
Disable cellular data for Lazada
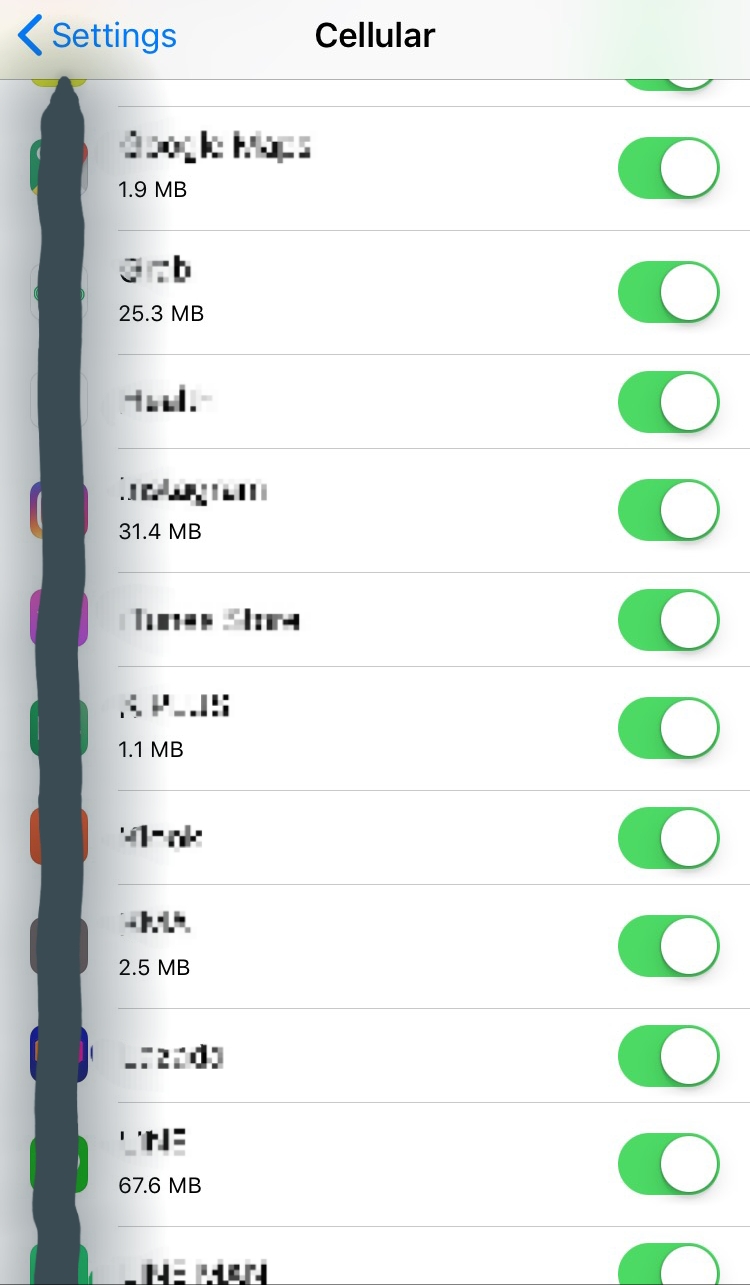(668, 1055)
